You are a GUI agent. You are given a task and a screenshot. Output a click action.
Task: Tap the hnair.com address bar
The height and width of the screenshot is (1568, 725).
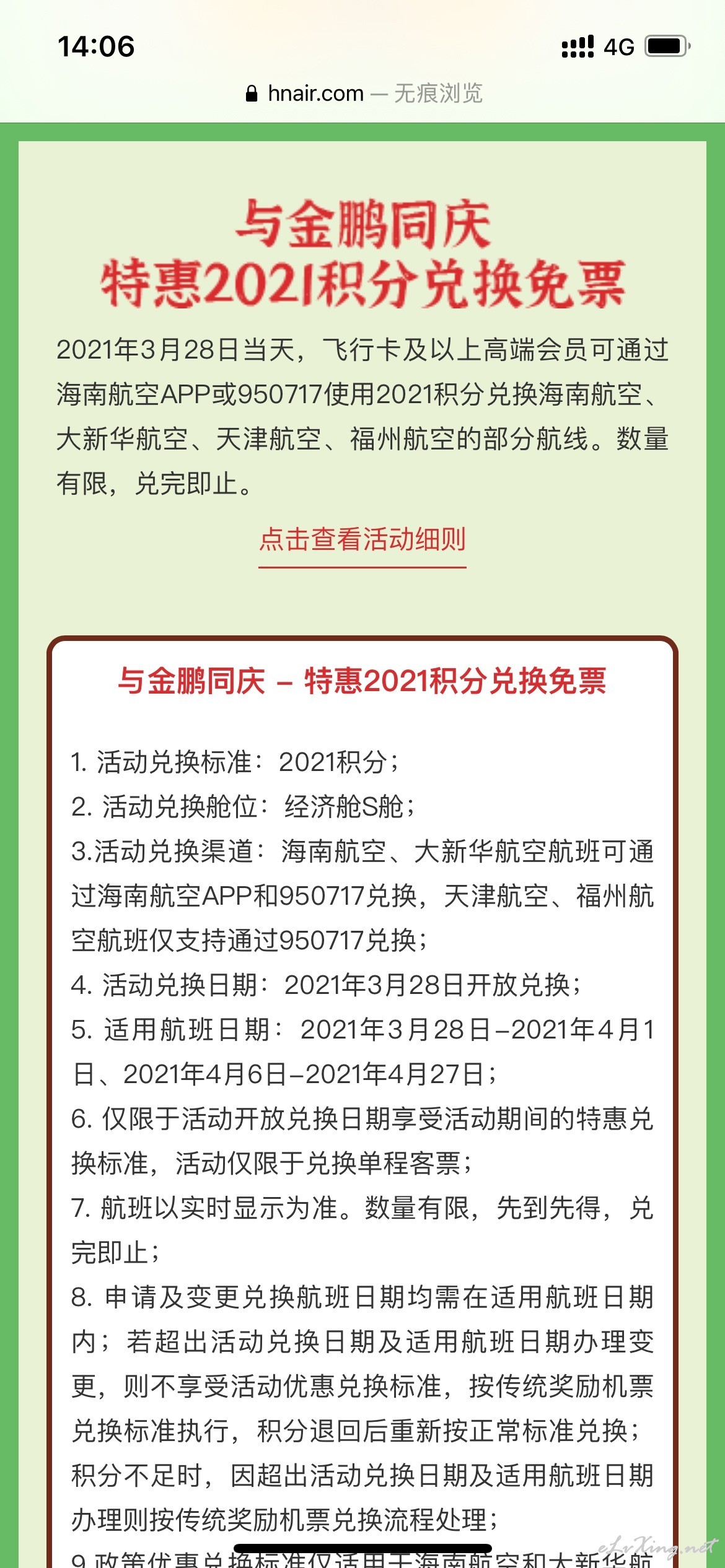[x=363, y=94]
